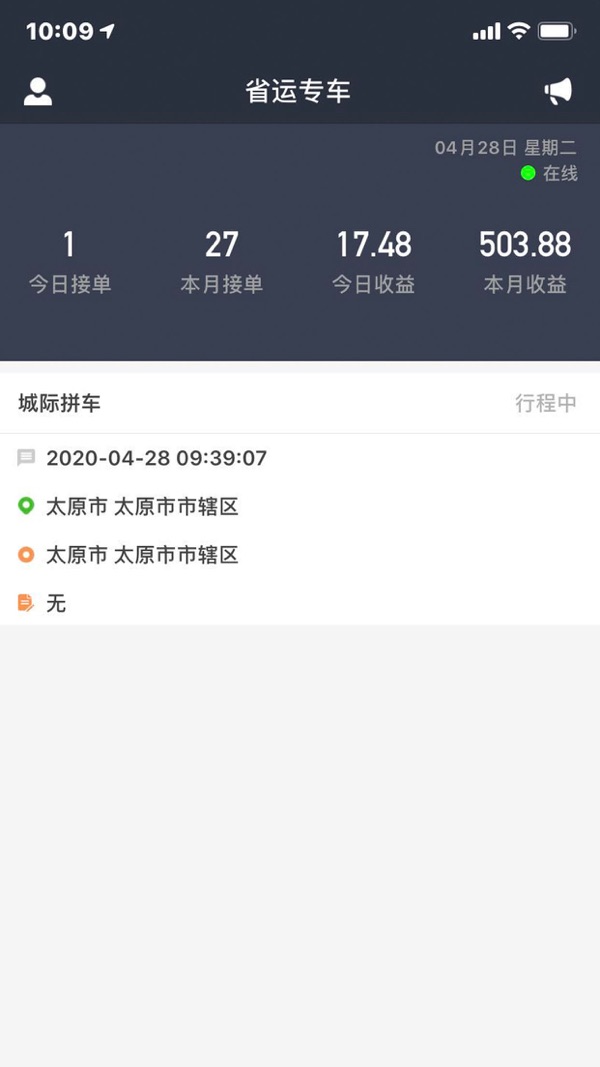The height and width of the screenshot is (1067, 600).
Task: Open the announcements megaphone icon
Action: [558, 92]
